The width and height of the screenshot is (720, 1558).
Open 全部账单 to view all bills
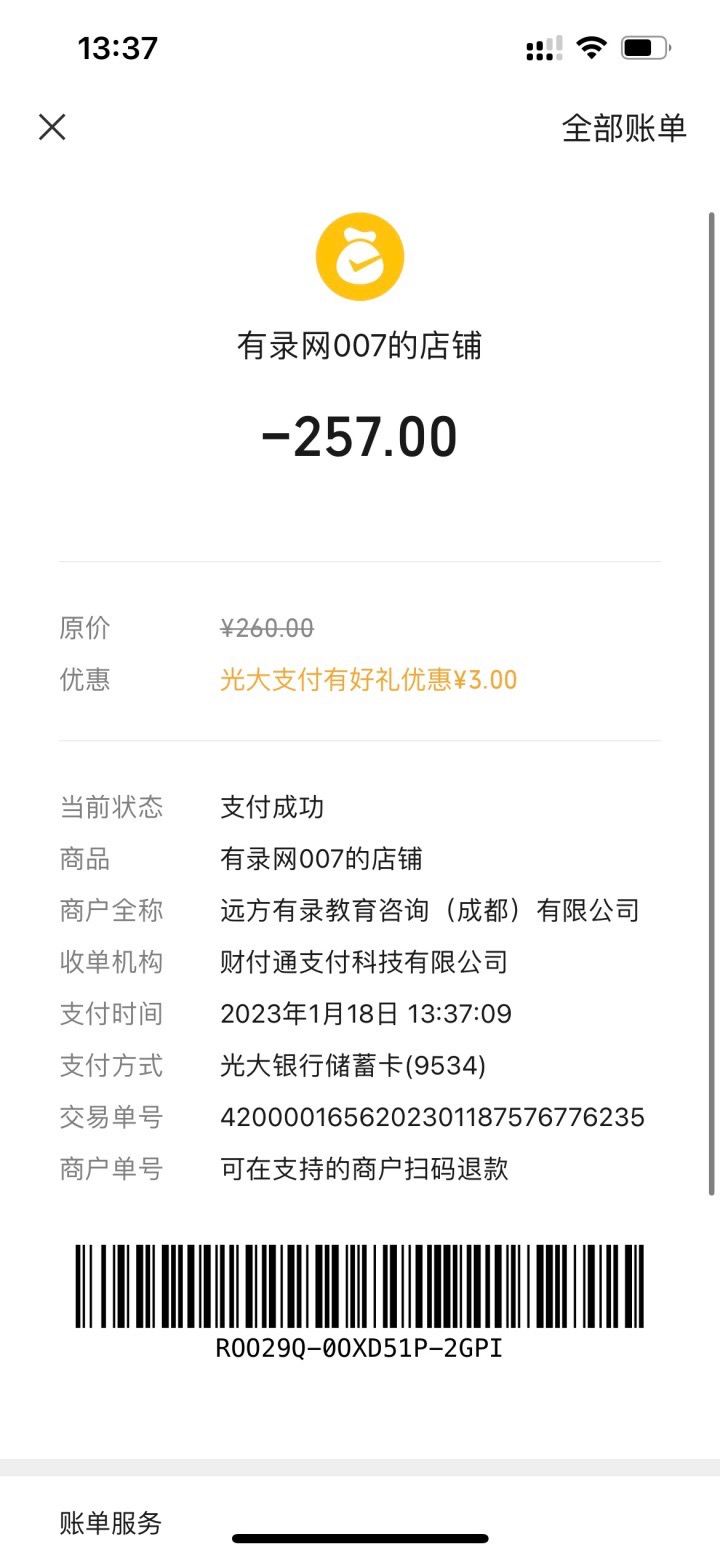624,128
